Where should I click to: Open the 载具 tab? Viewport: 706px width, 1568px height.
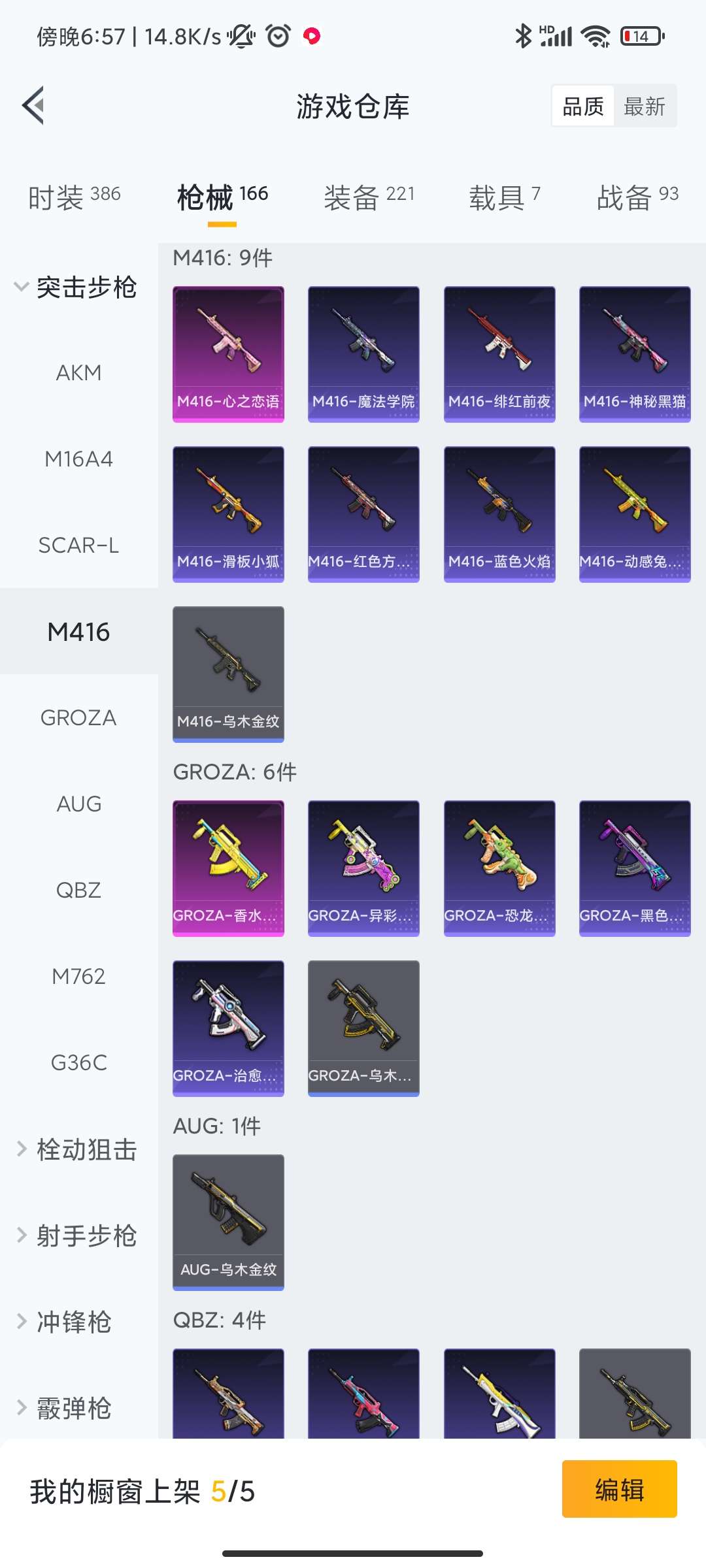(504, 197)
